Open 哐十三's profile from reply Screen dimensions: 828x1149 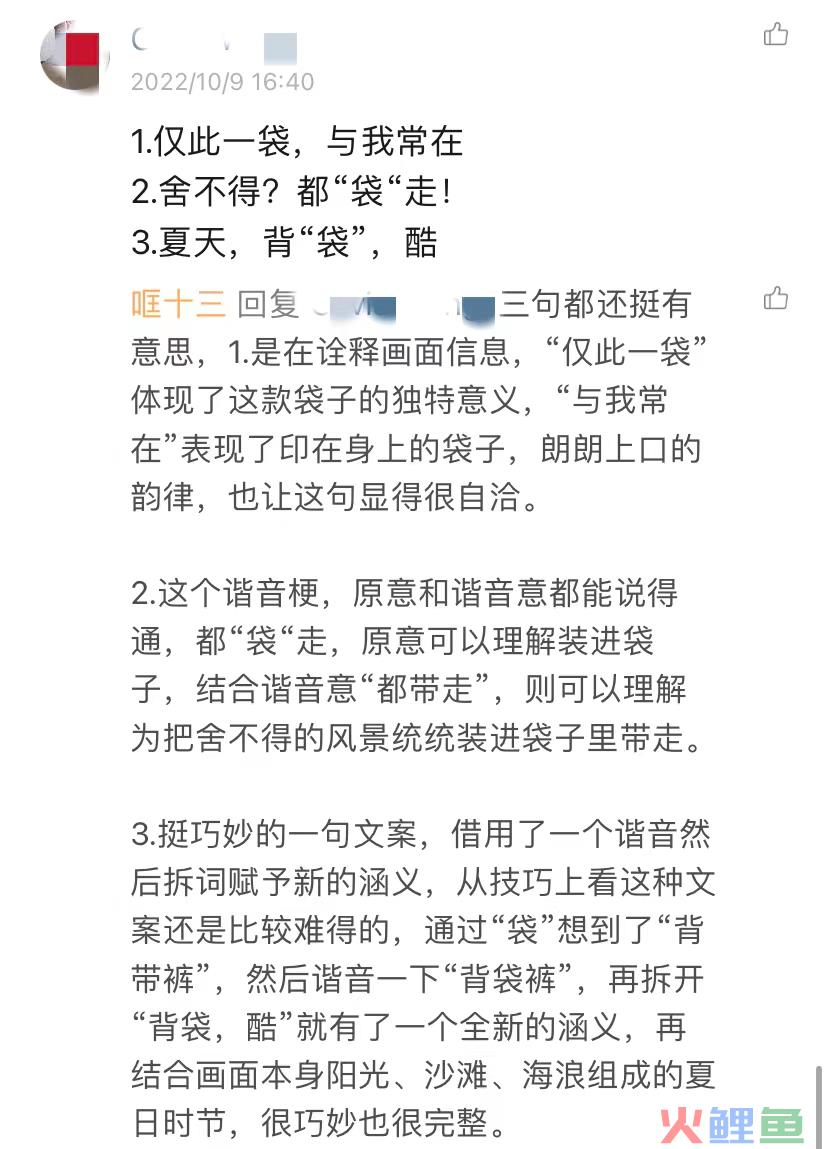[178, 305]
